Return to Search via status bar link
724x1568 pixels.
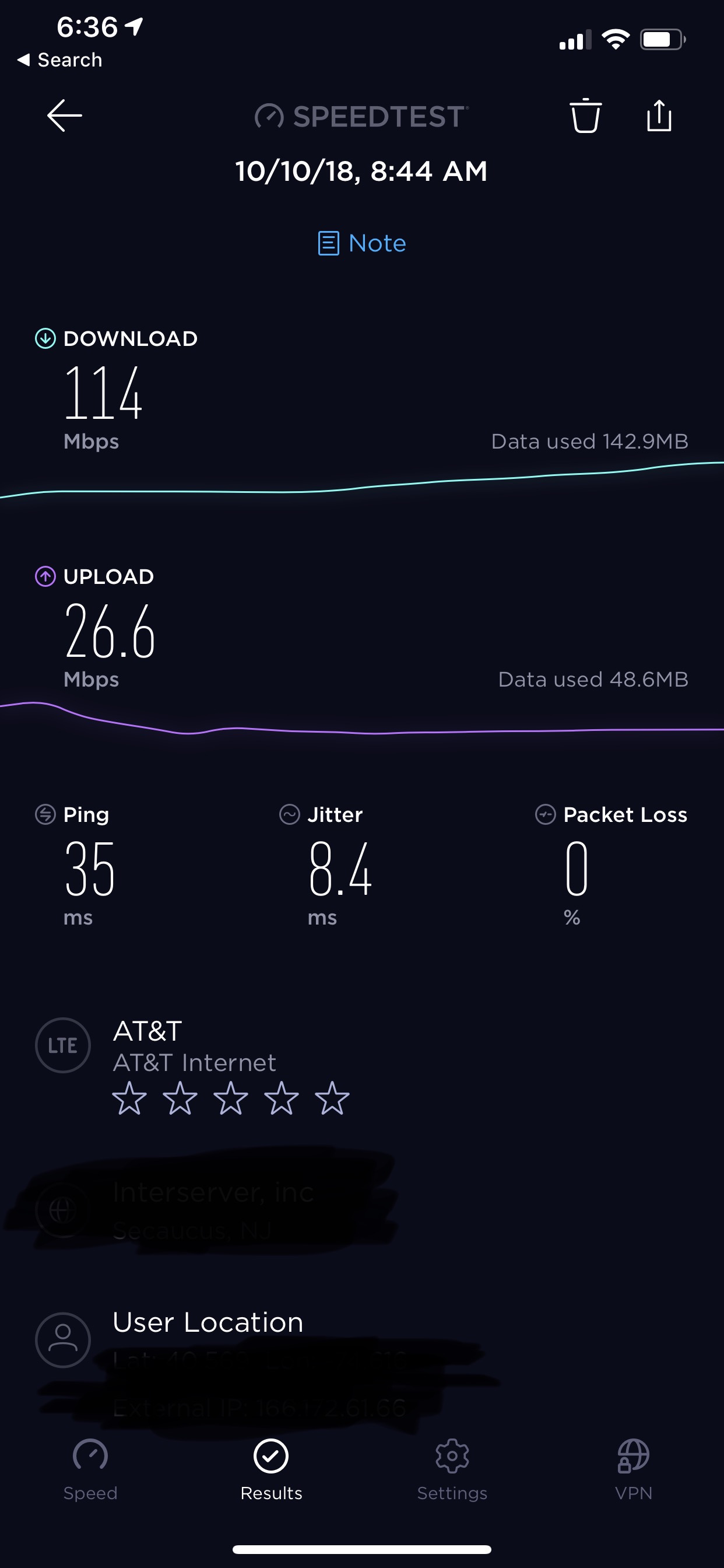pos(59,60)
